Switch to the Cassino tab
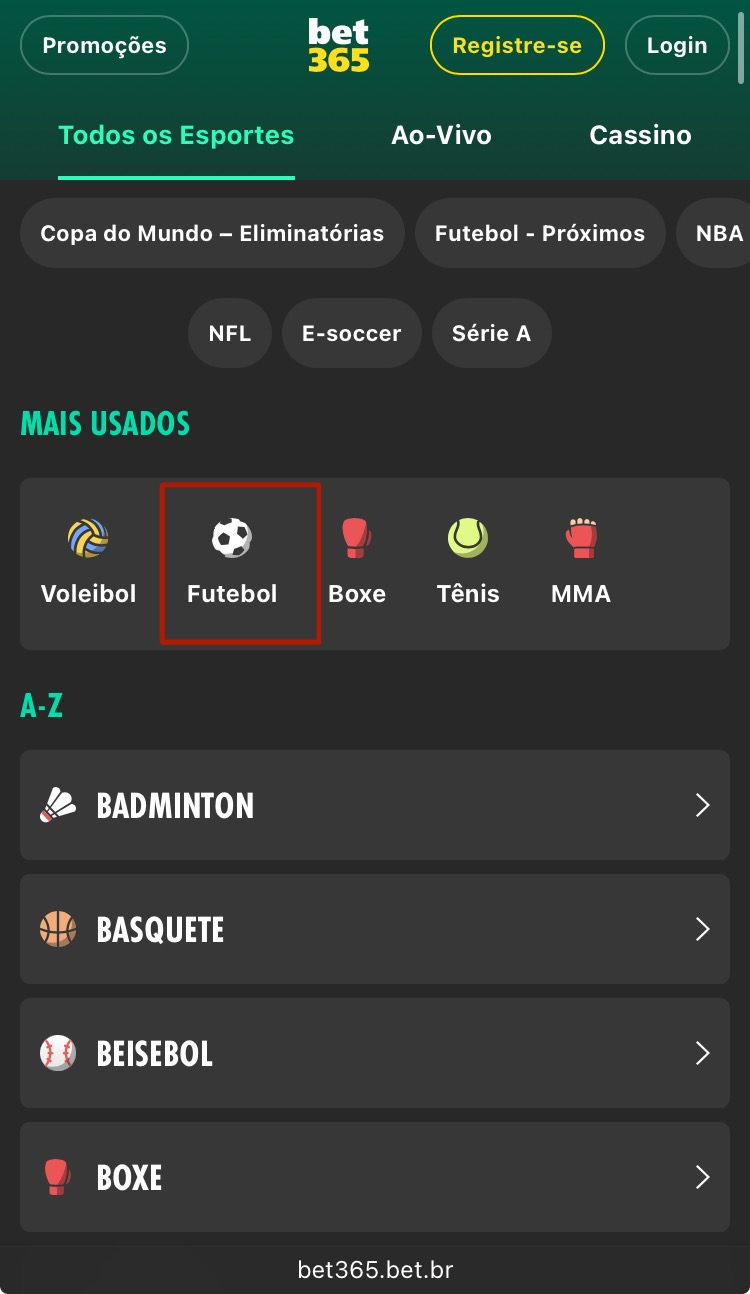The image size is (750, 1294). (x=640, y=135)
